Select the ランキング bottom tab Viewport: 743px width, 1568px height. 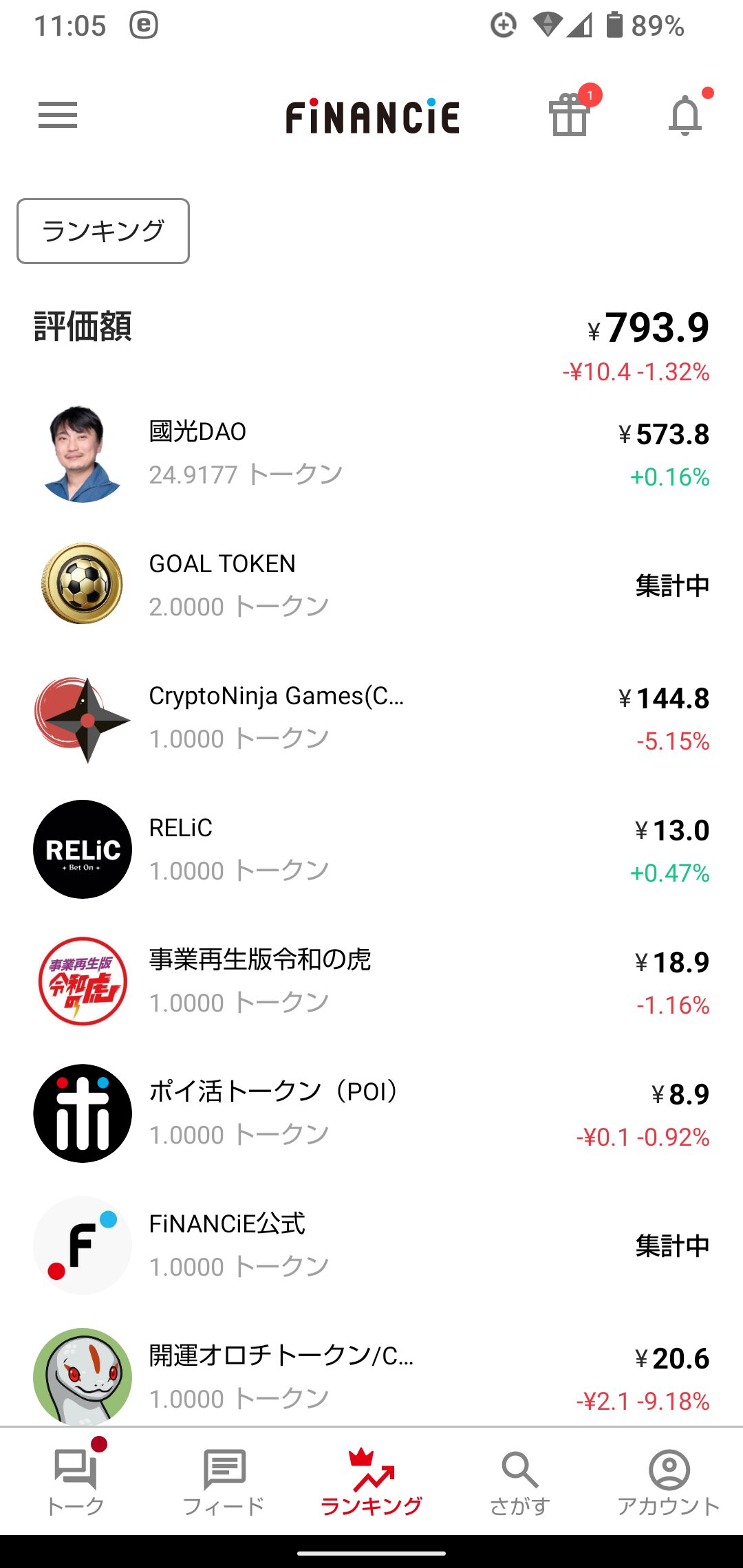pyautogui.click(x=371, y=1481)
